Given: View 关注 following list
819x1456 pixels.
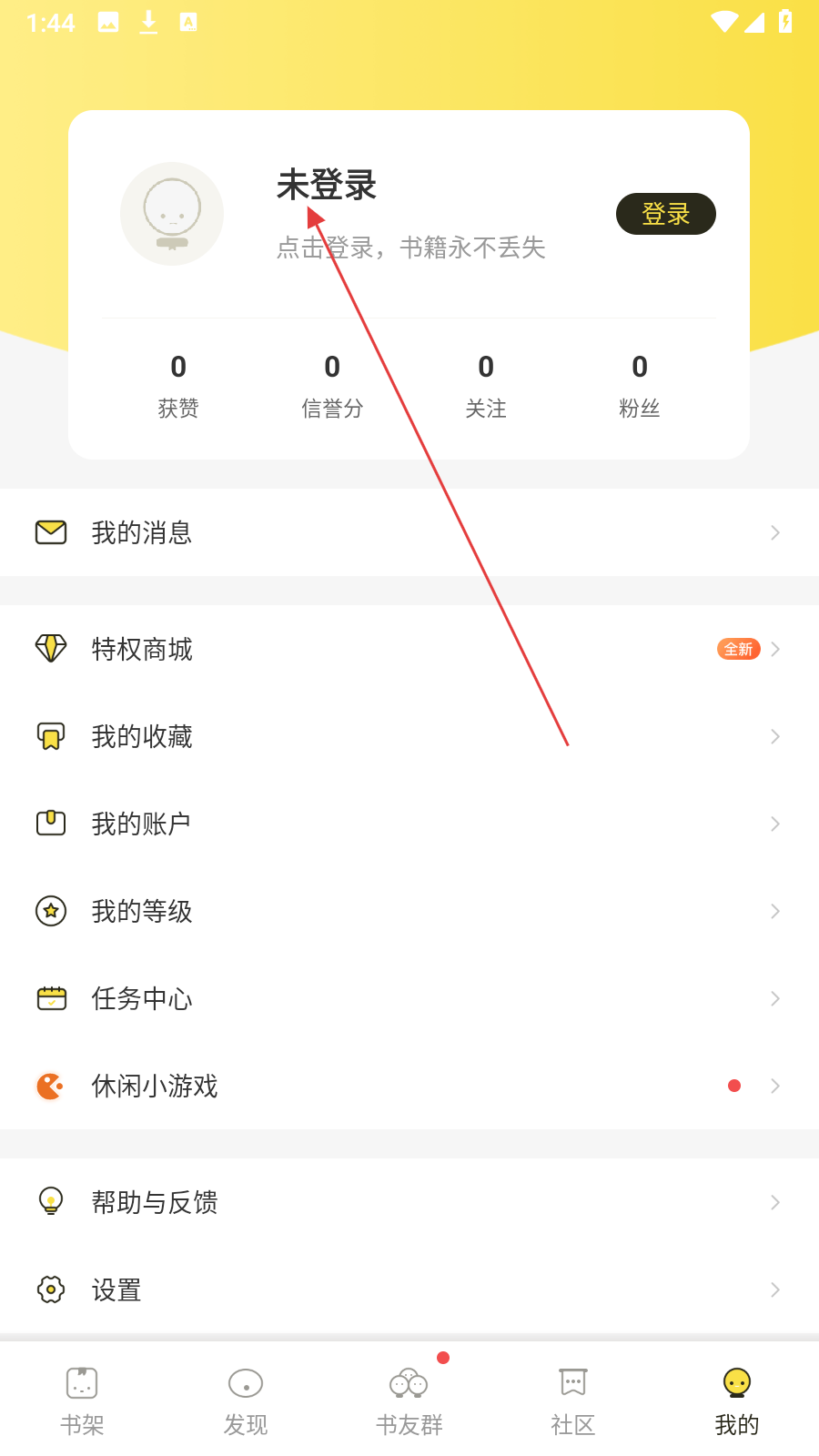Looking at the screenshot, I should click(x=486, y=386).
